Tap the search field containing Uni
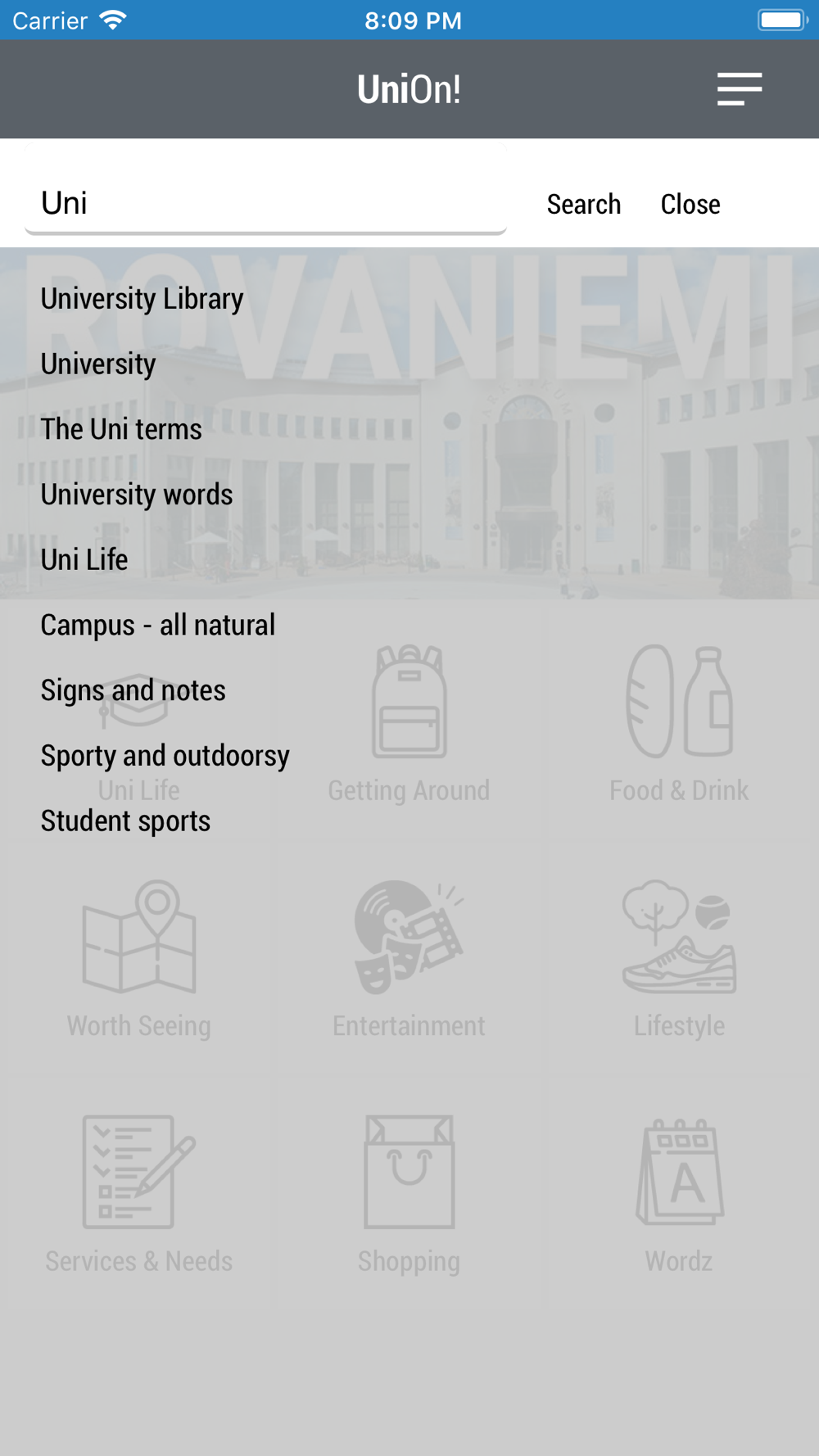The image size is (819, 1456). point(265,202)
